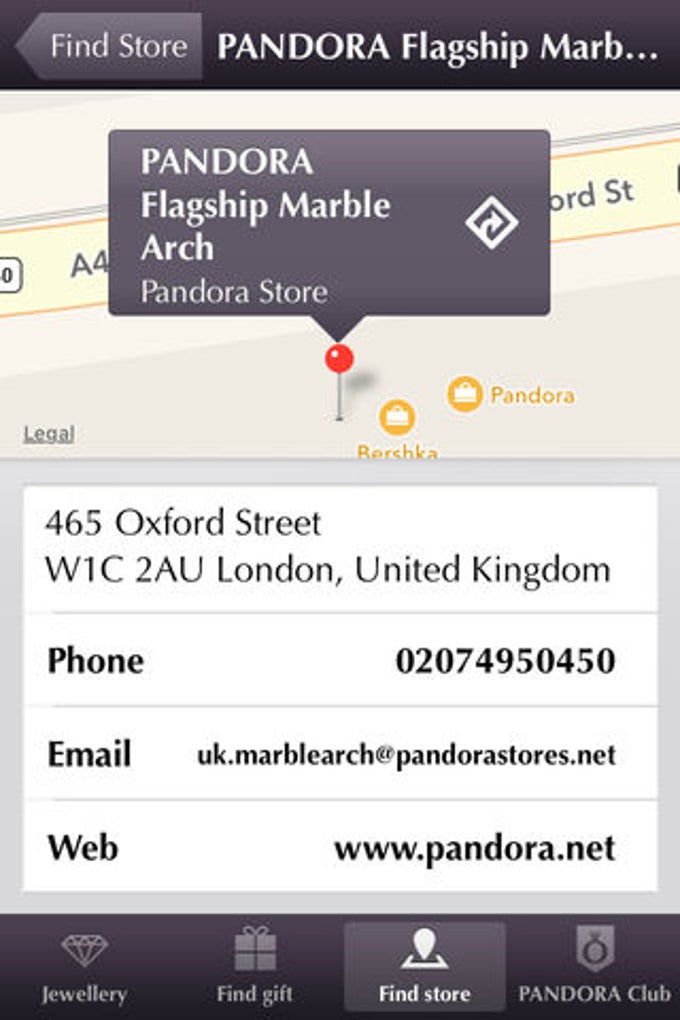Open www.pandora.net website row
The image size is (680, 1020).
(474, 848)
